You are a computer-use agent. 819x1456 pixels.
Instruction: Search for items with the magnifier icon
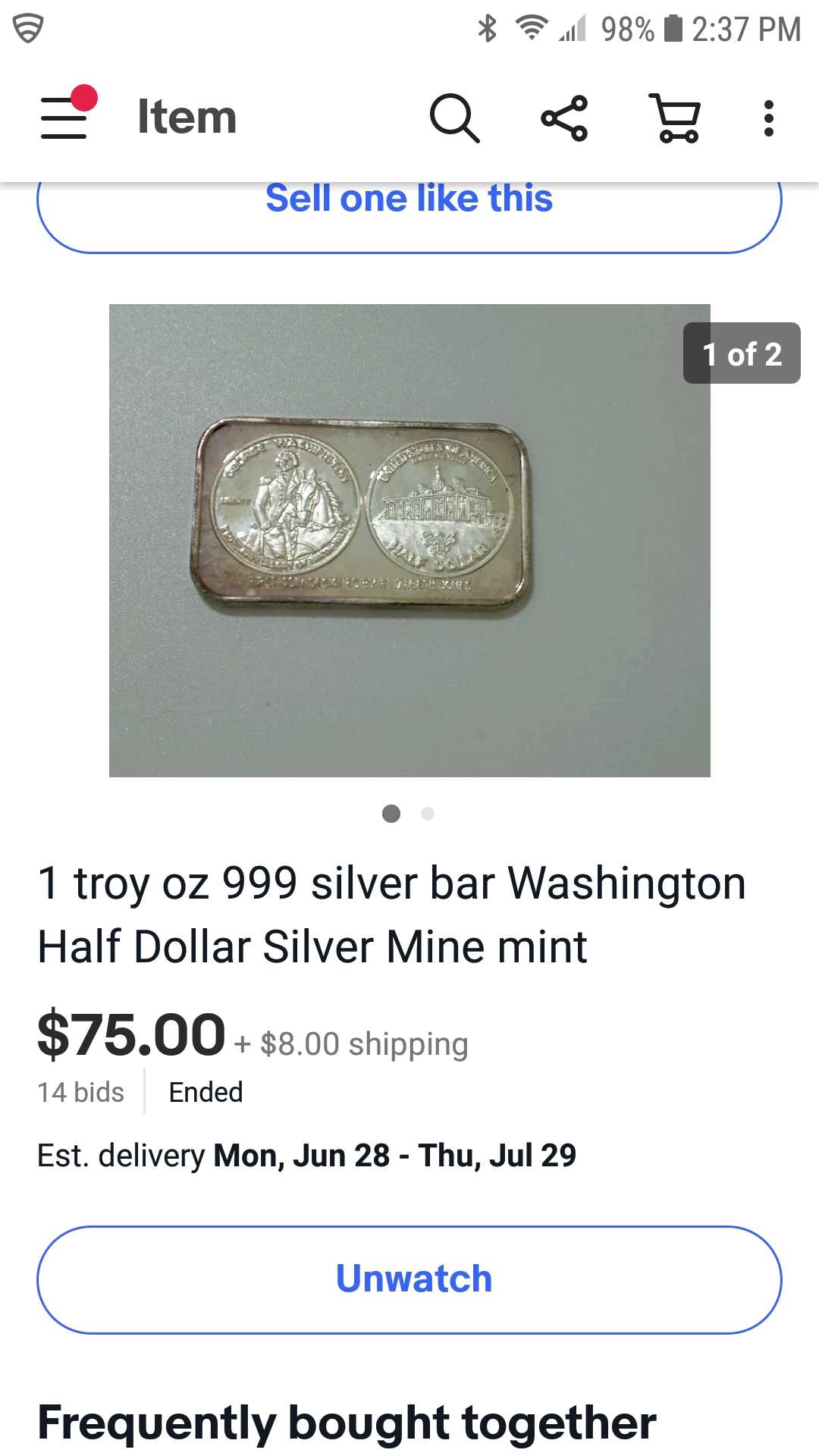click(x=453, y=118)
